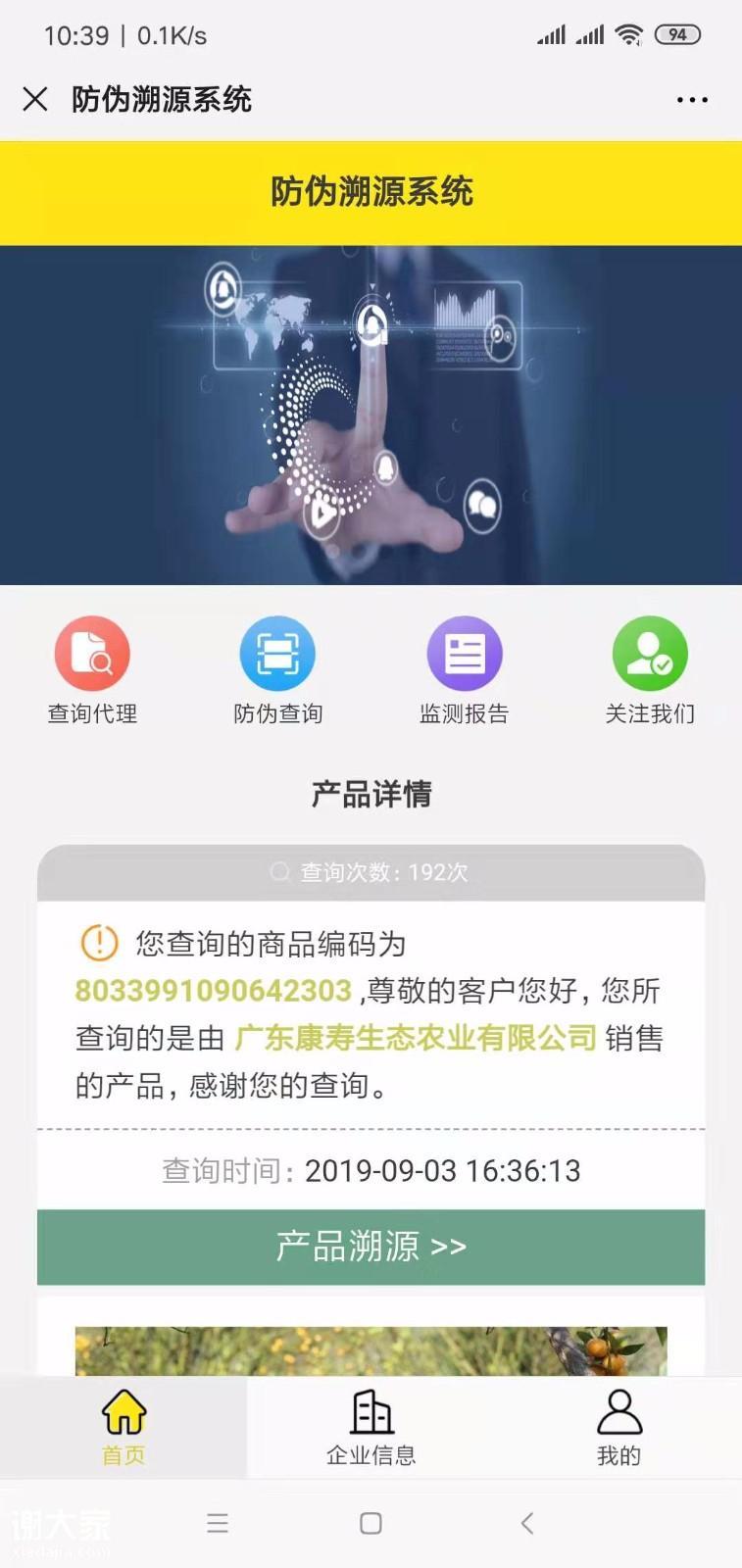Tap the system back button
The width and height of the screenshot is (742, 1568).
click(x=526, y=1523)
